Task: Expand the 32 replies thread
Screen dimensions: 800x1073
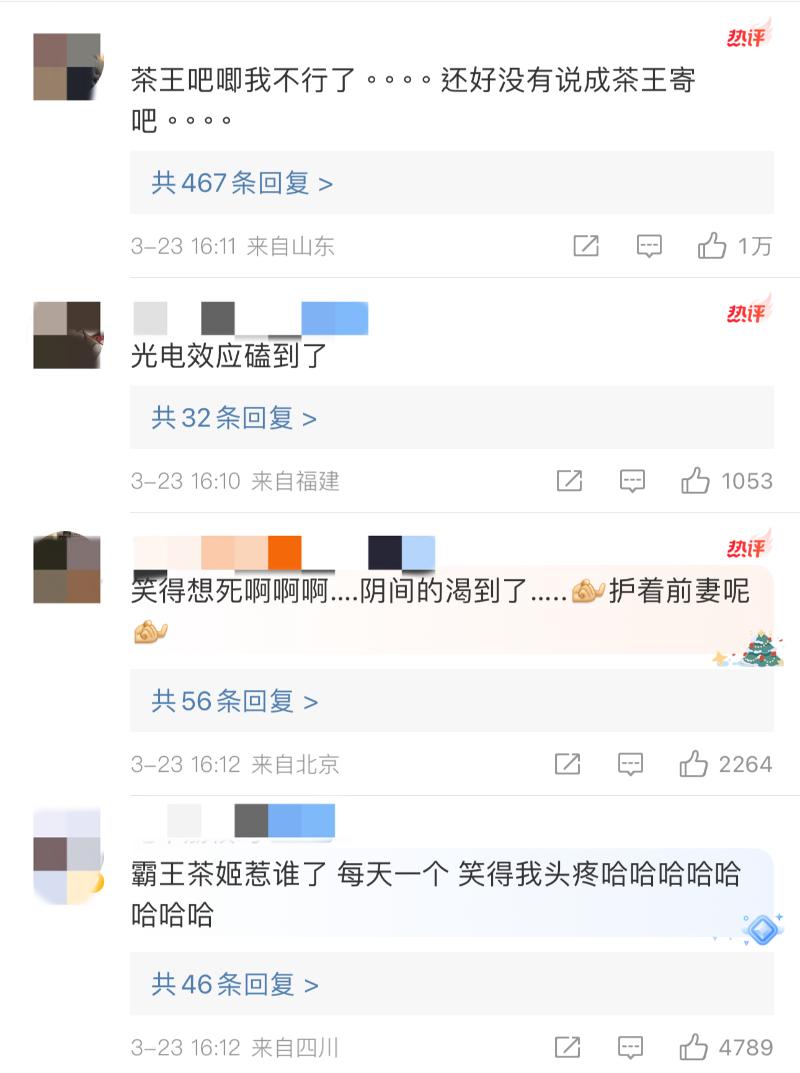Action: tap(234, 417)
